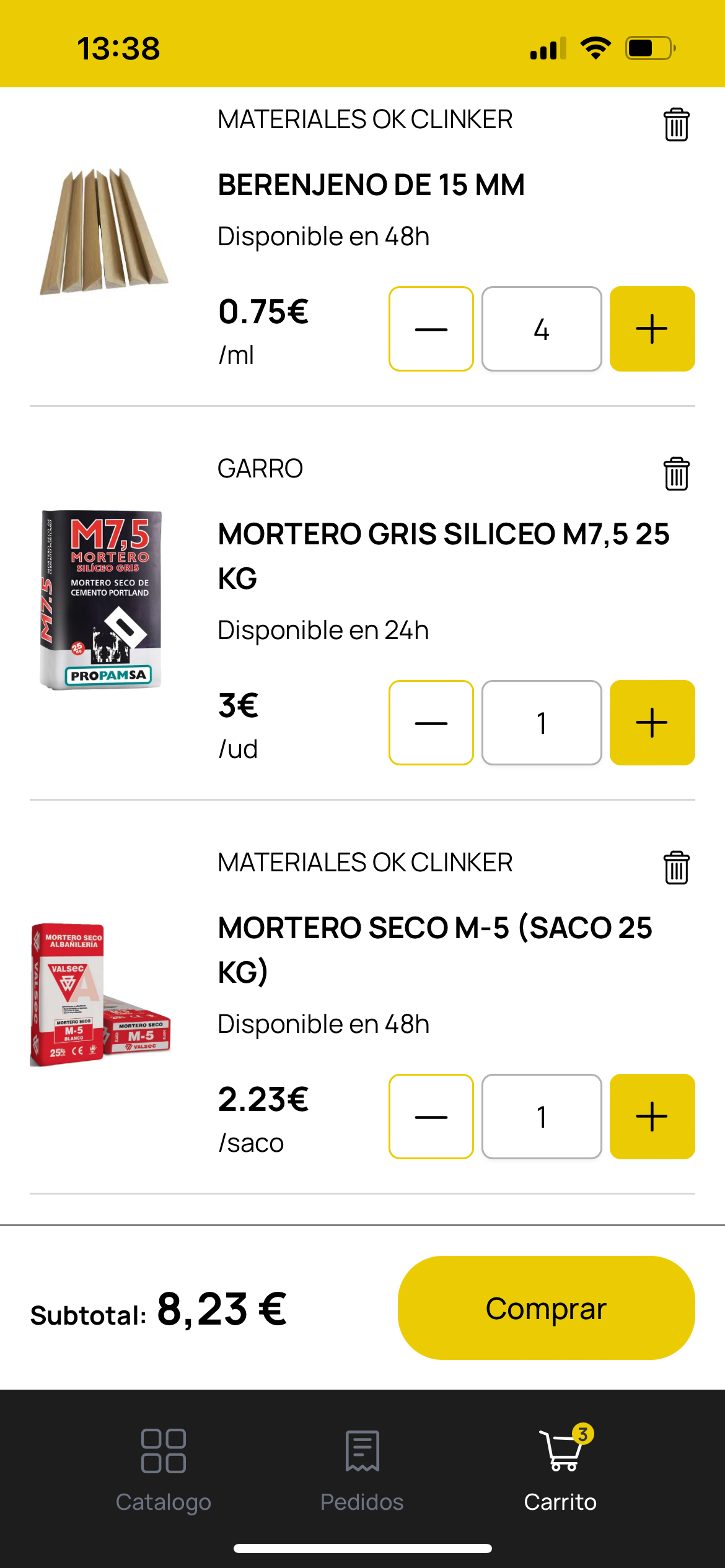The image size is (725, 1568).
Task: Decrease quantity of Mortero Gris Siliceo
Action: 431,723
